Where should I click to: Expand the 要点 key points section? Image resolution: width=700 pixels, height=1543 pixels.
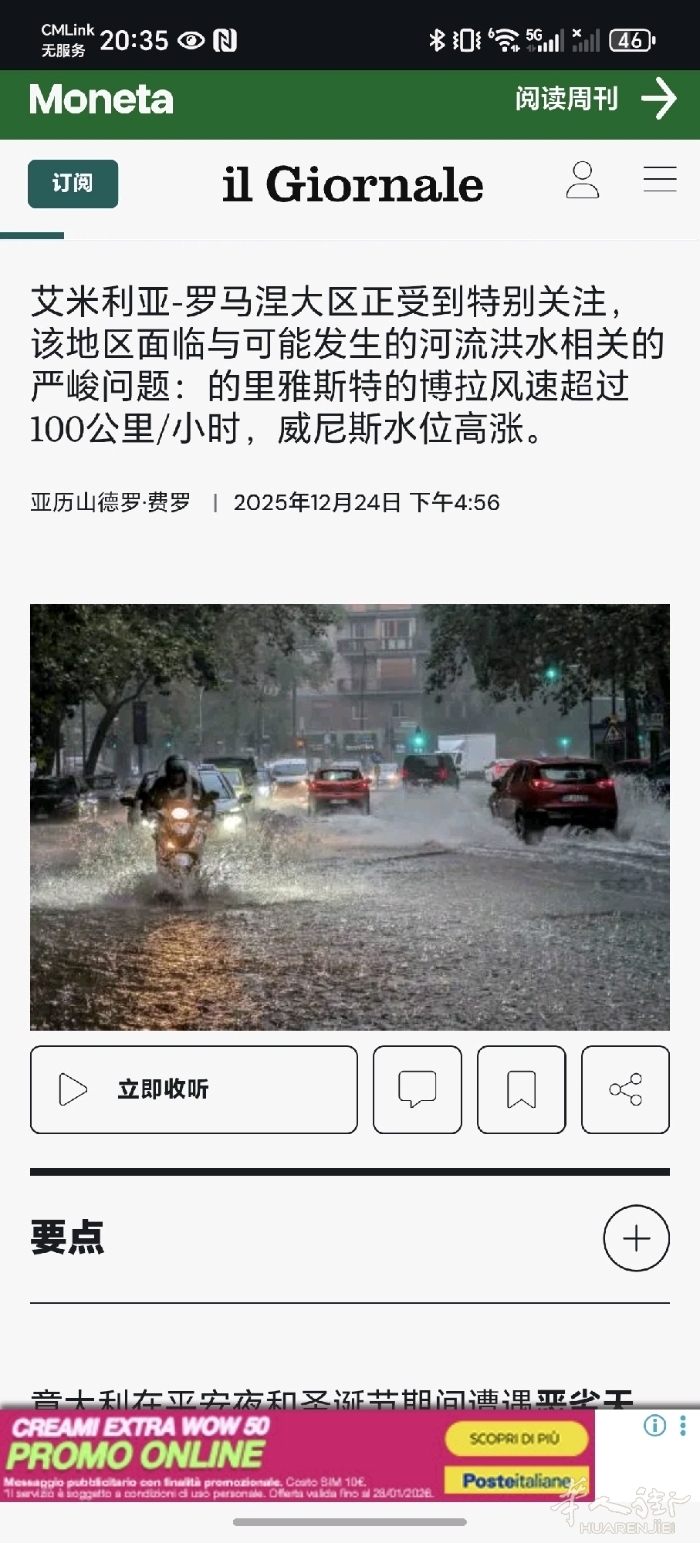(635, 1238)
